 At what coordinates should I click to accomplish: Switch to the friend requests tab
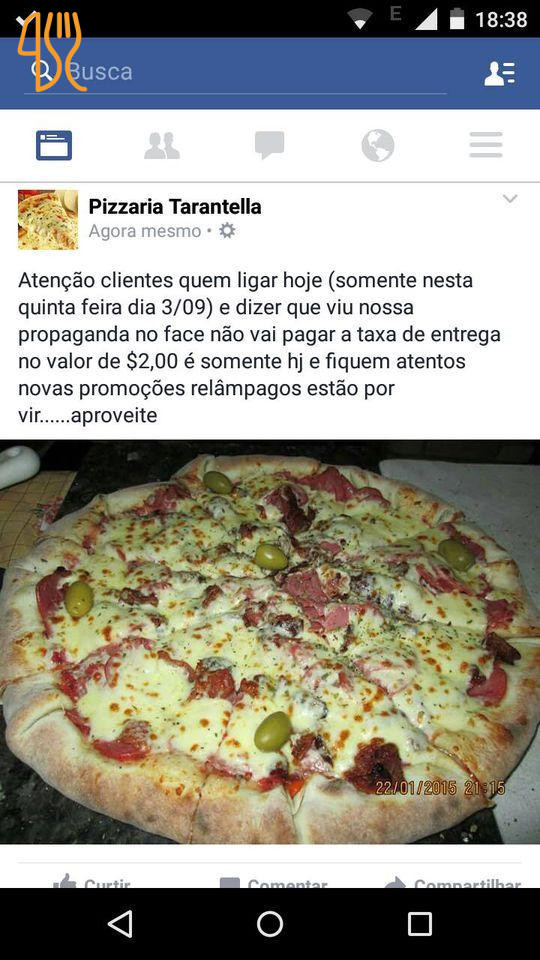(x=162, y=146)
